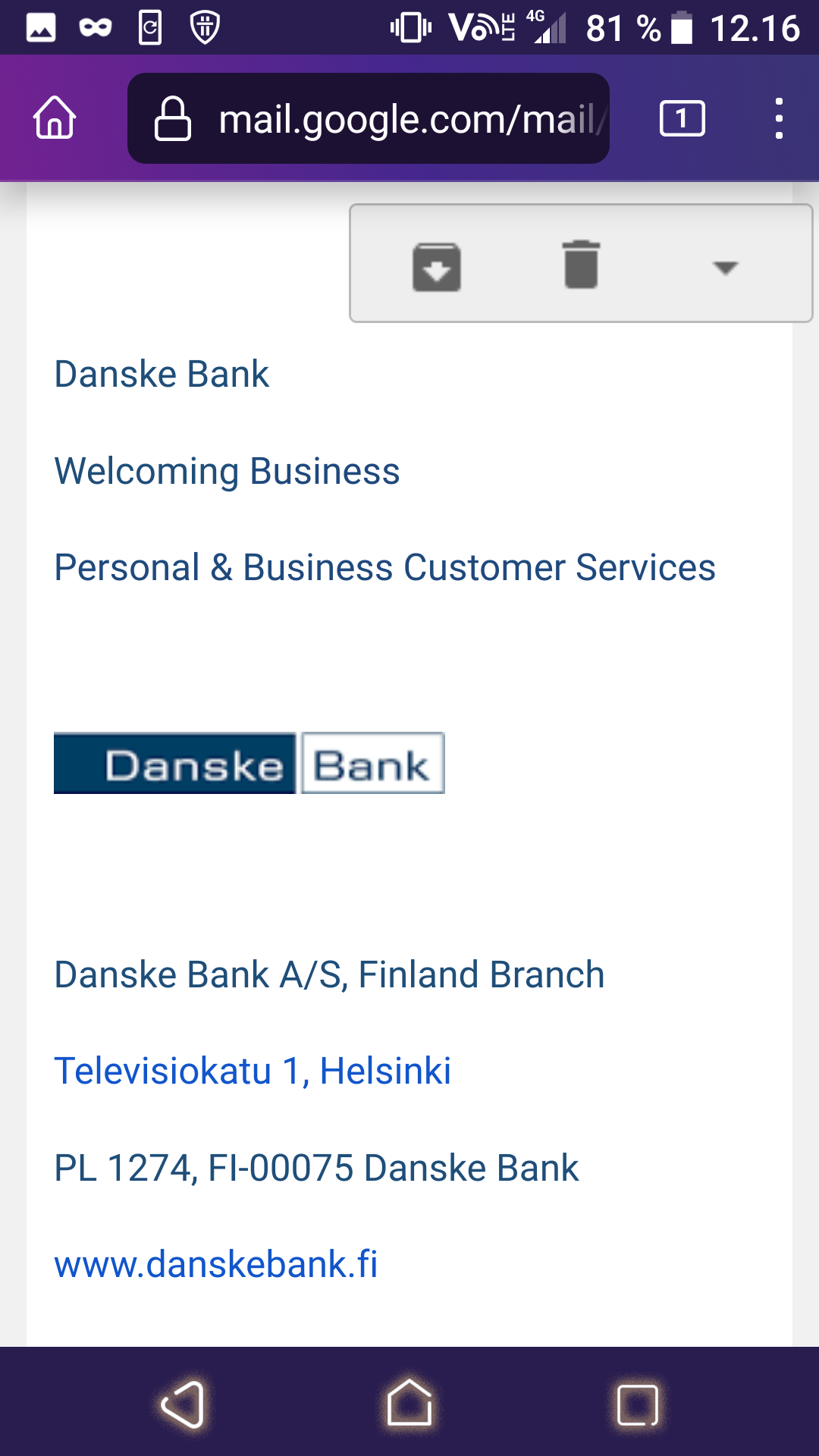Click the padlock icon in the address bar
Screen dimensions: 819x1456
[173, 118]
